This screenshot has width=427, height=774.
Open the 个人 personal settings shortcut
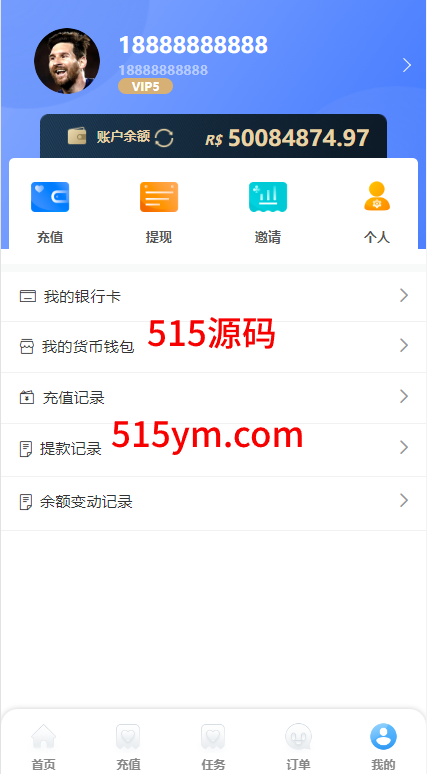click(x=377, y=213)
